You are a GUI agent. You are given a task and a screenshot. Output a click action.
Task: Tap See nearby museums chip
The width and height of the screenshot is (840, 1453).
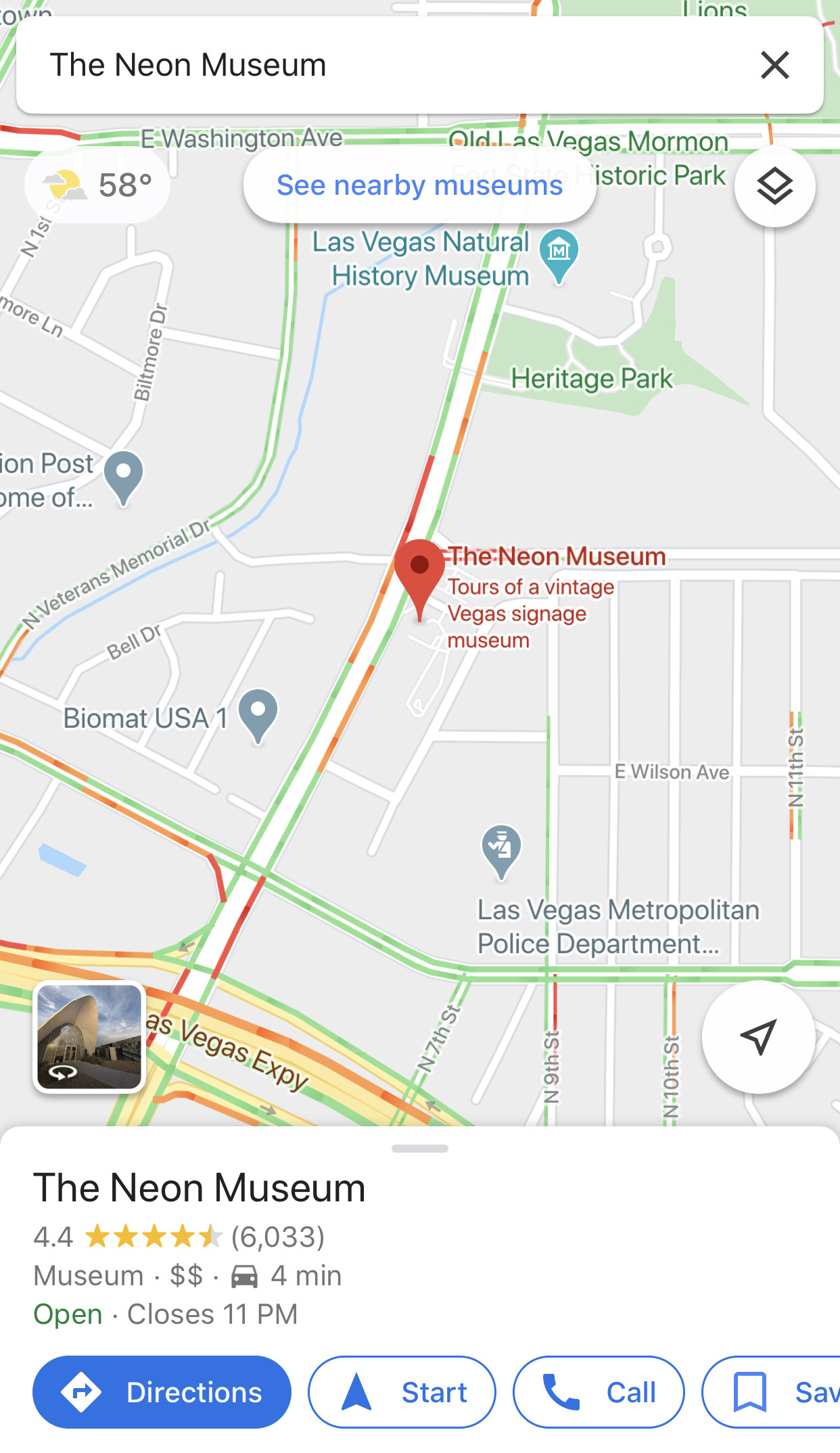(419, 185)
